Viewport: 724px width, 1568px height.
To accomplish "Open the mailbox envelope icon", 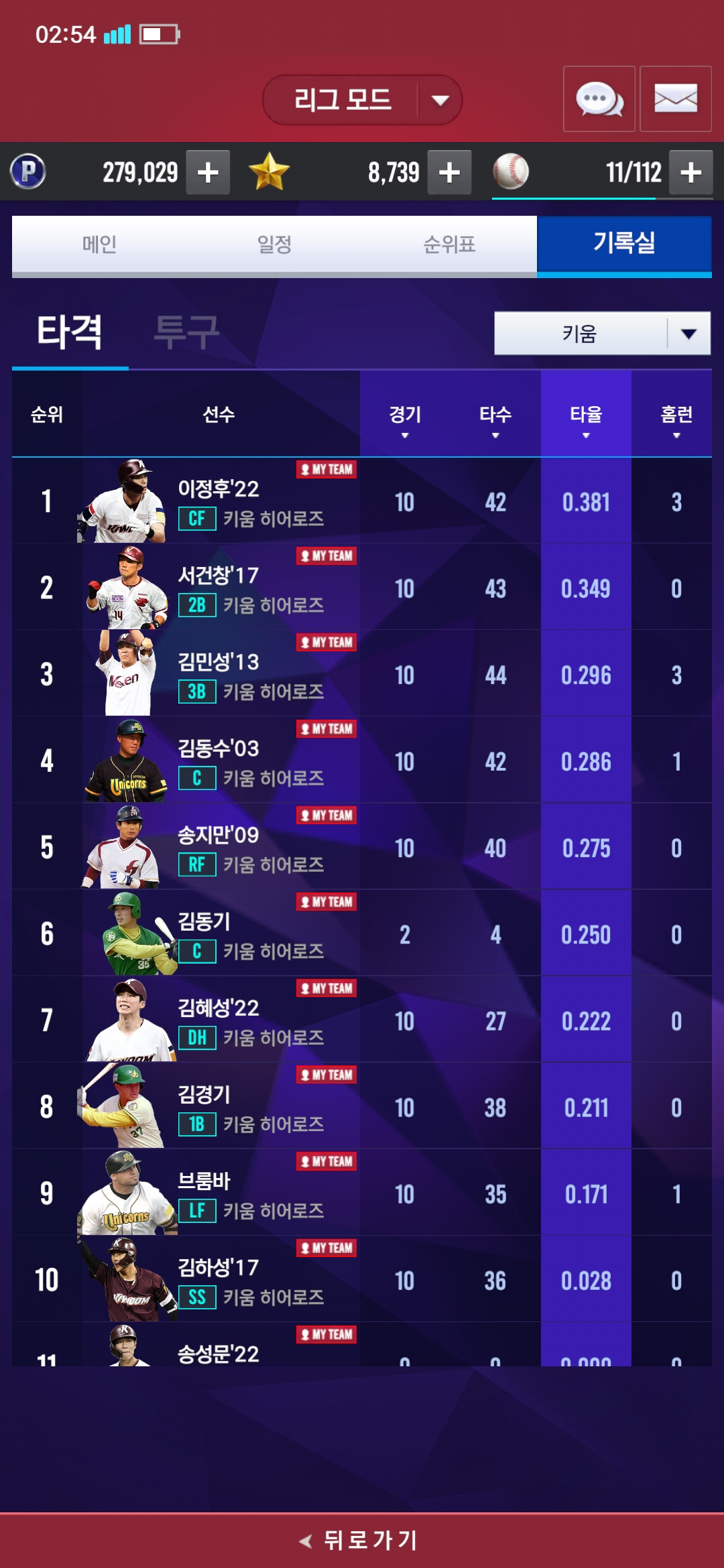I will (x=675, y=99).
